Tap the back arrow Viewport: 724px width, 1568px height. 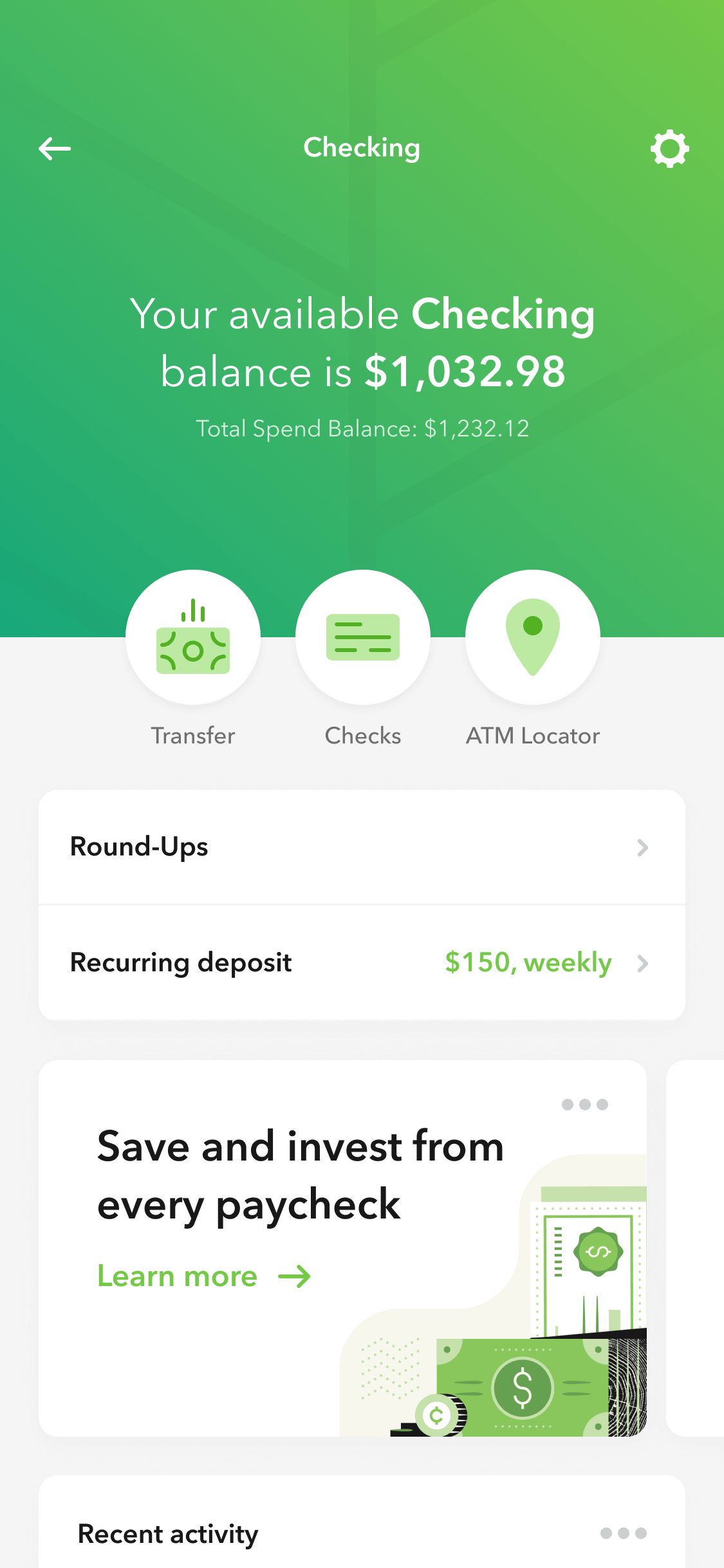(54, 148)
